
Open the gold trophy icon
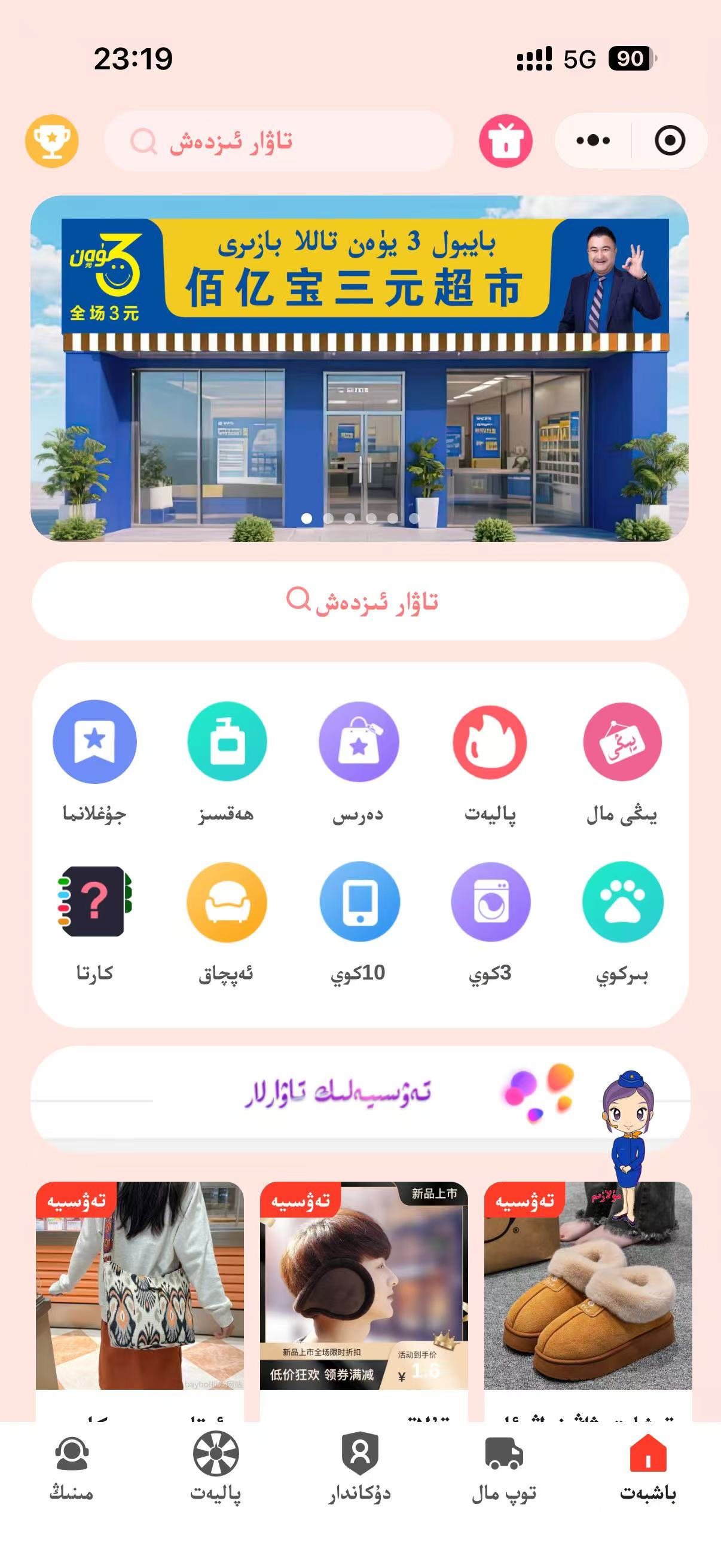tap(52, 141)
